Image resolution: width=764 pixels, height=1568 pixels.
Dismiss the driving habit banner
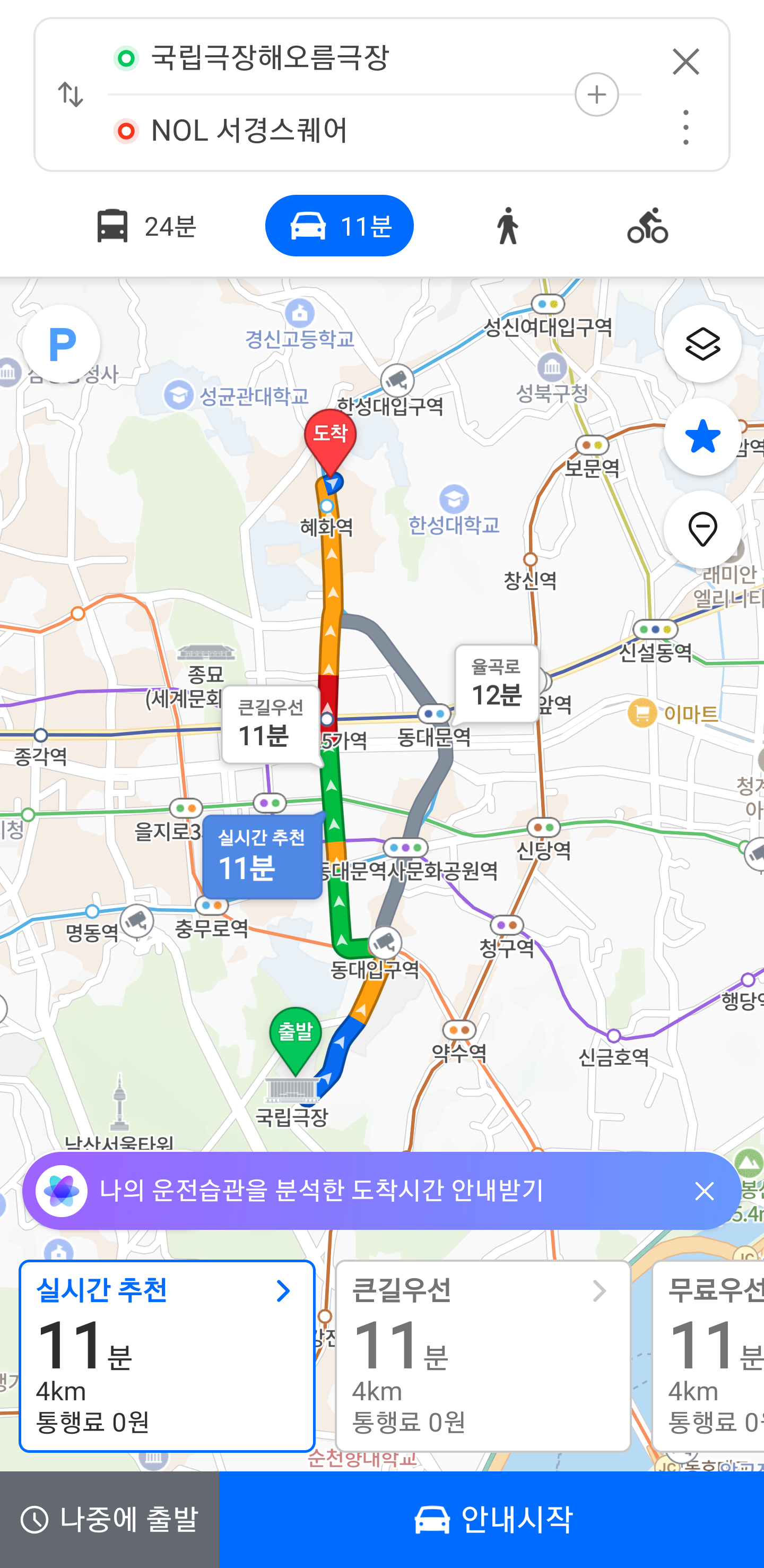click(704, 1191)
